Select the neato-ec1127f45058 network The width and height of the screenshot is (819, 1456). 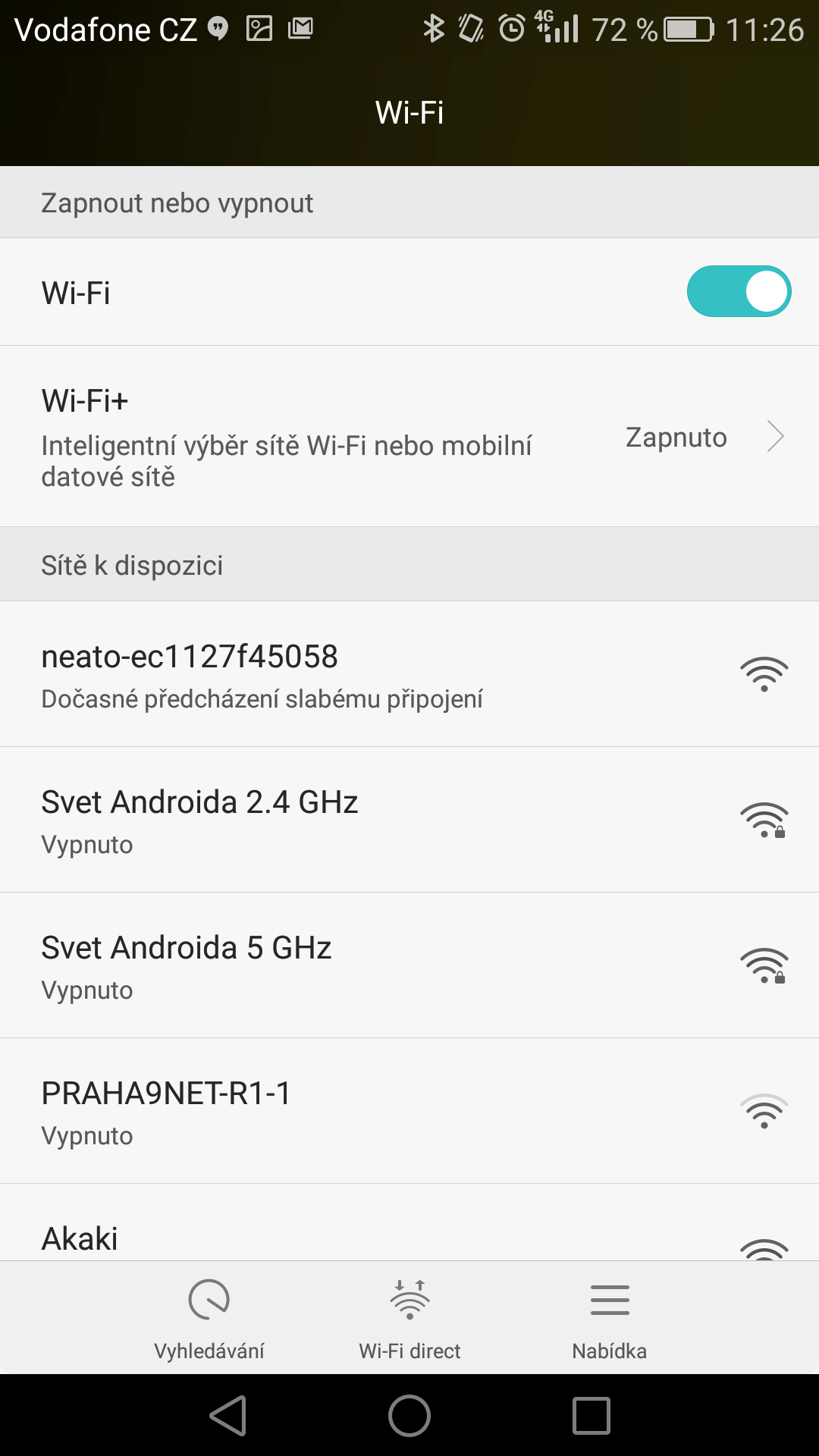(409, 674)
